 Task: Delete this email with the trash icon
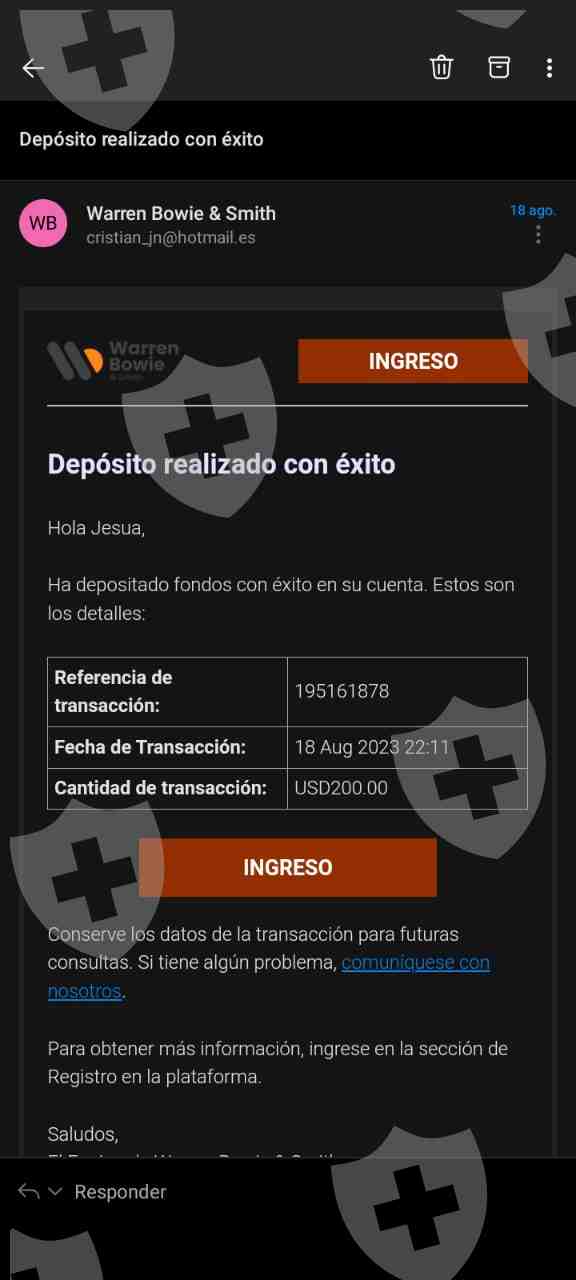click(x=441, y=67)
